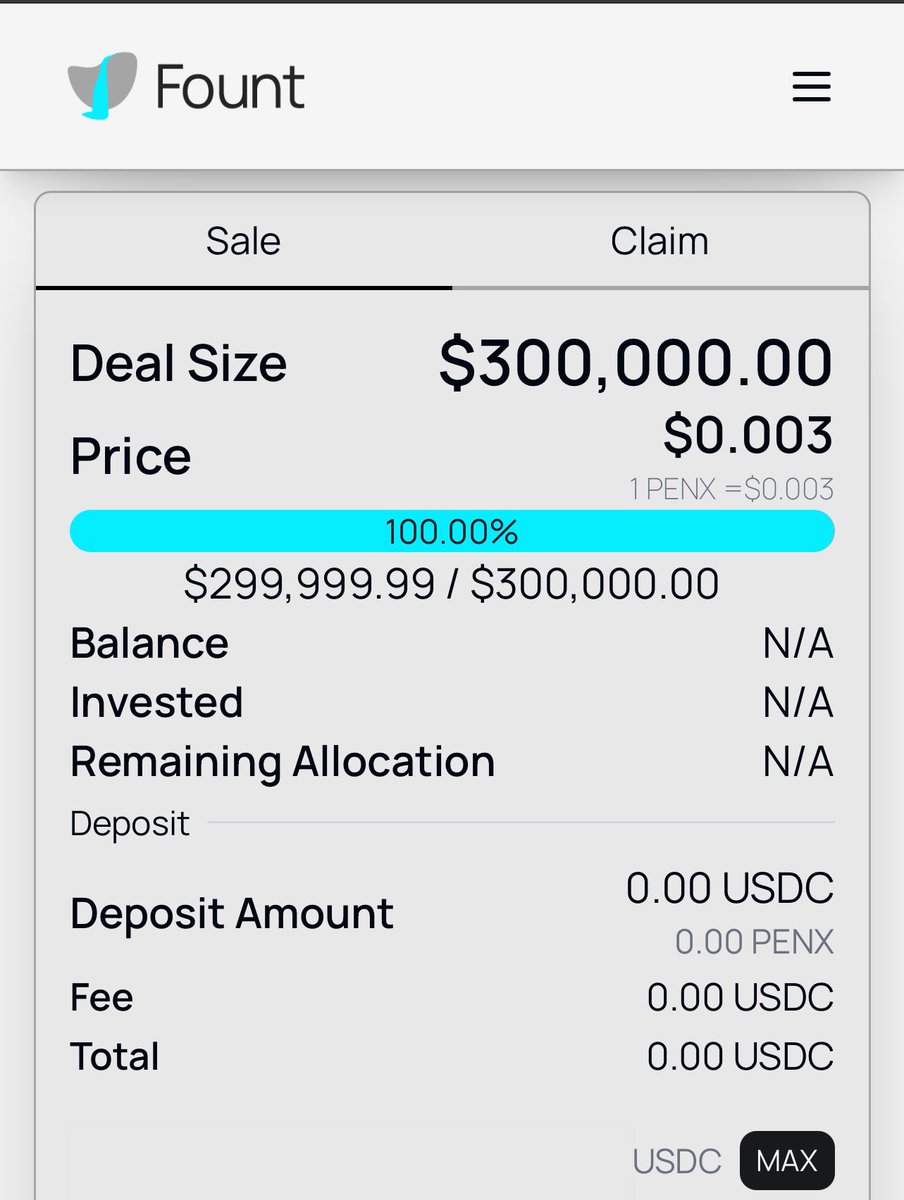
Task: Go to Fount home via logo
Action: coord(186,87)
